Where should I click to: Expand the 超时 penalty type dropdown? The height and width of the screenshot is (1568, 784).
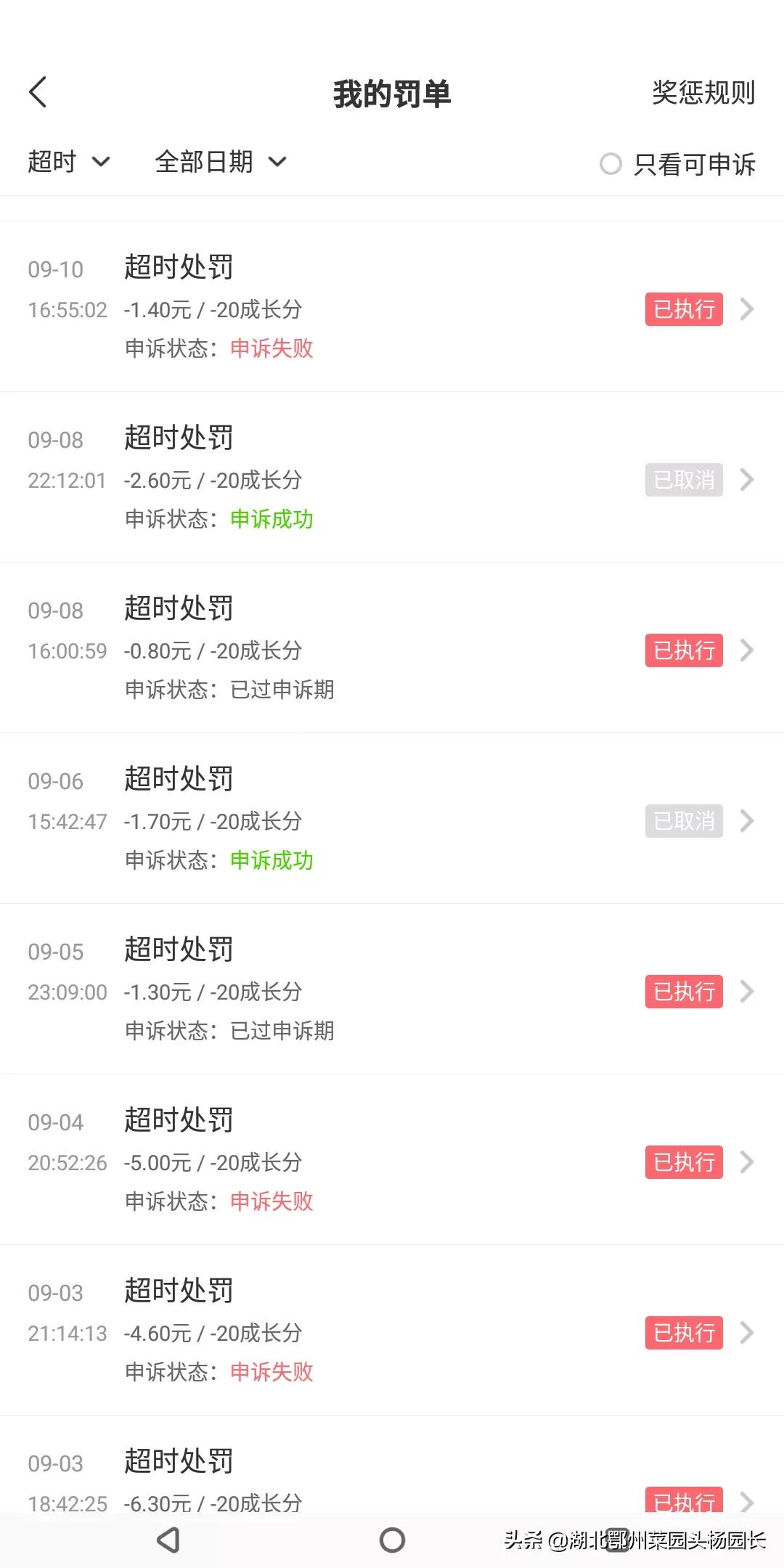point(69,161)
